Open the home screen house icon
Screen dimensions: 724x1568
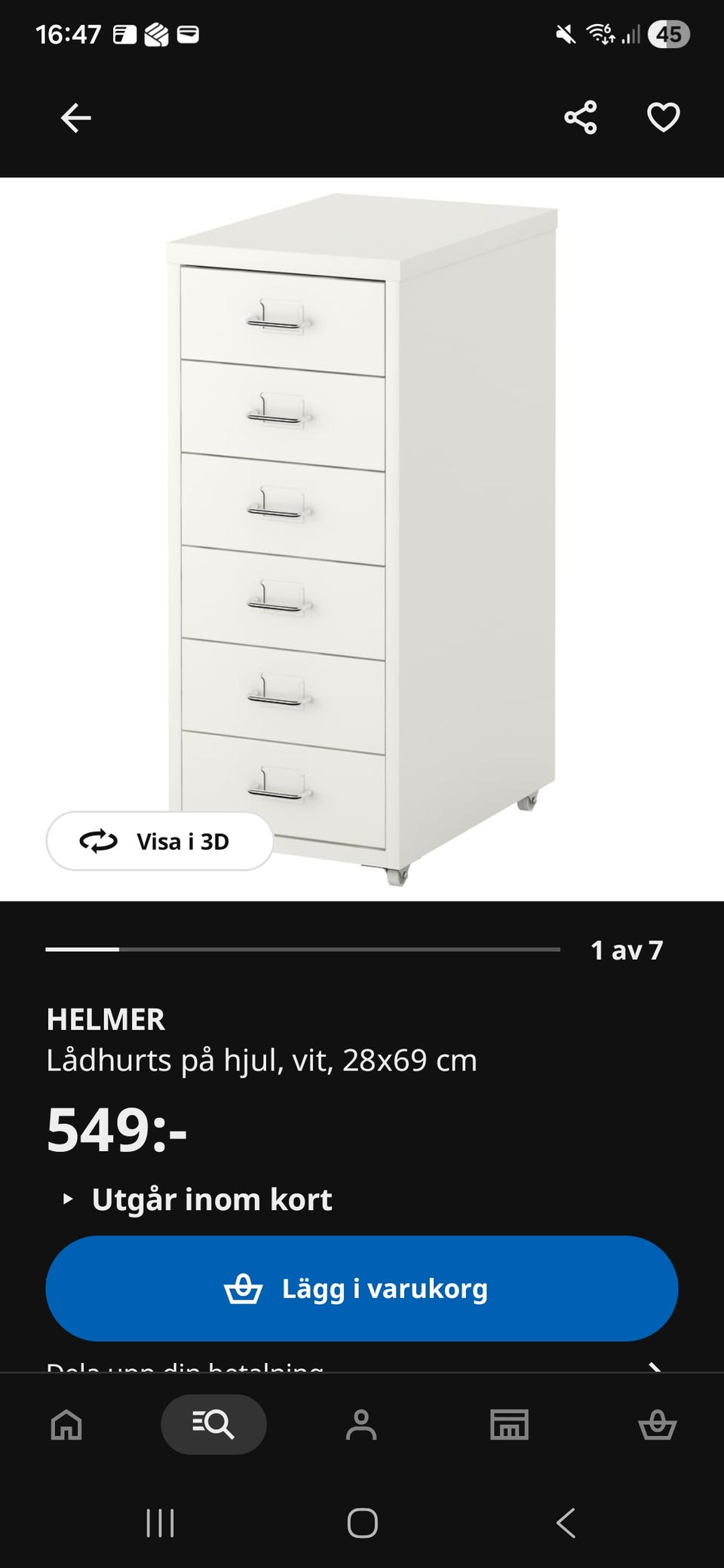point(65,1423)
